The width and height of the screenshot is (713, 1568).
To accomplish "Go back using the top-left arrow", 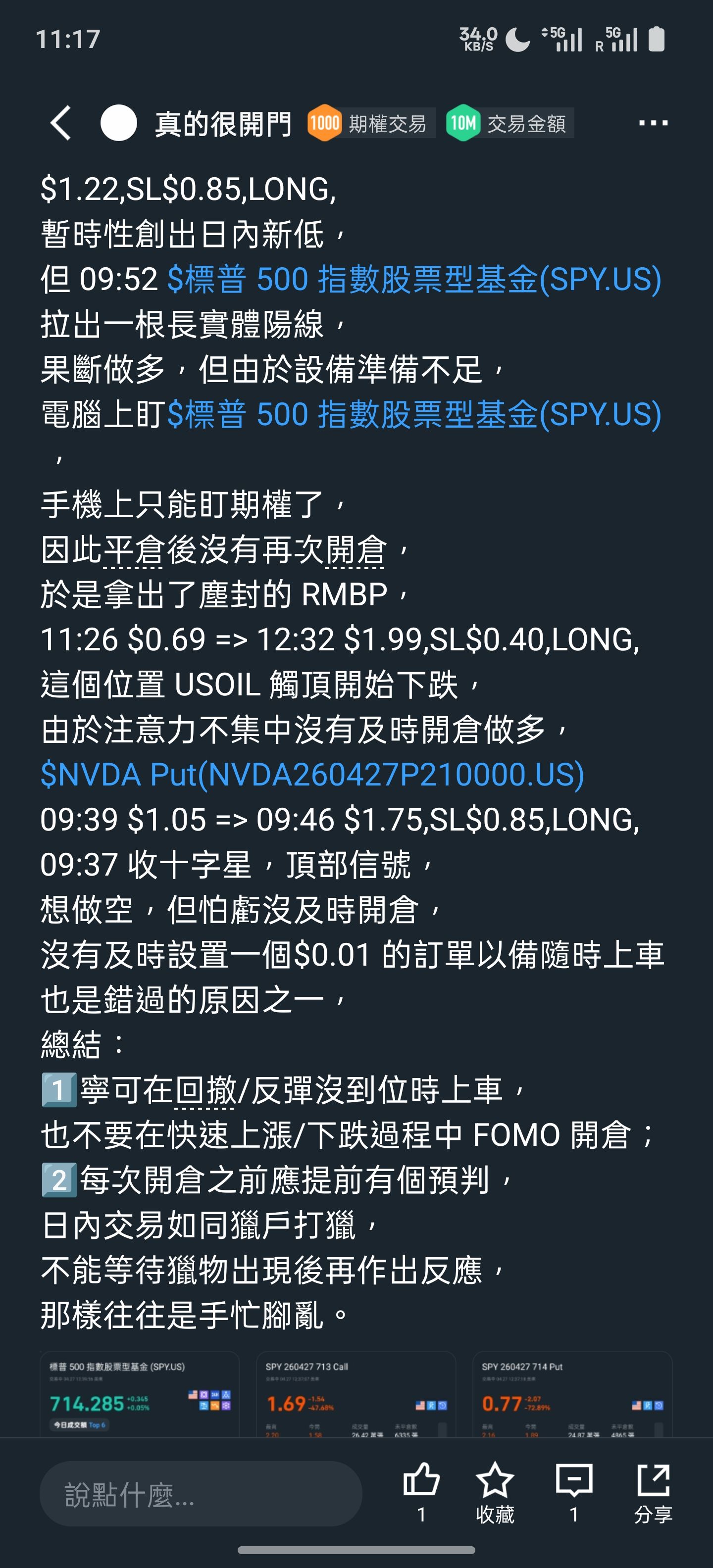I will point(61,123).
